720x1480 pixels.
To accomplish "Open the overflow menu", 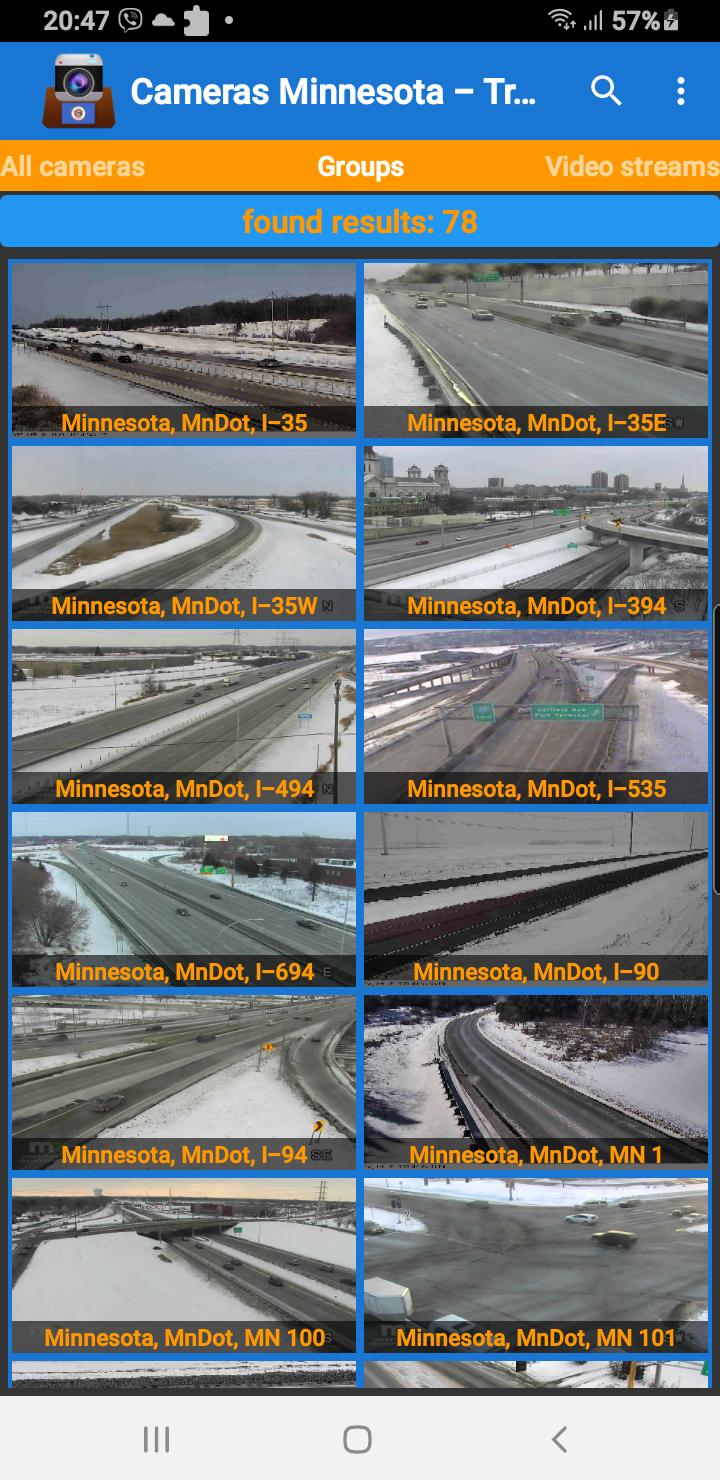I will point(681,91).
